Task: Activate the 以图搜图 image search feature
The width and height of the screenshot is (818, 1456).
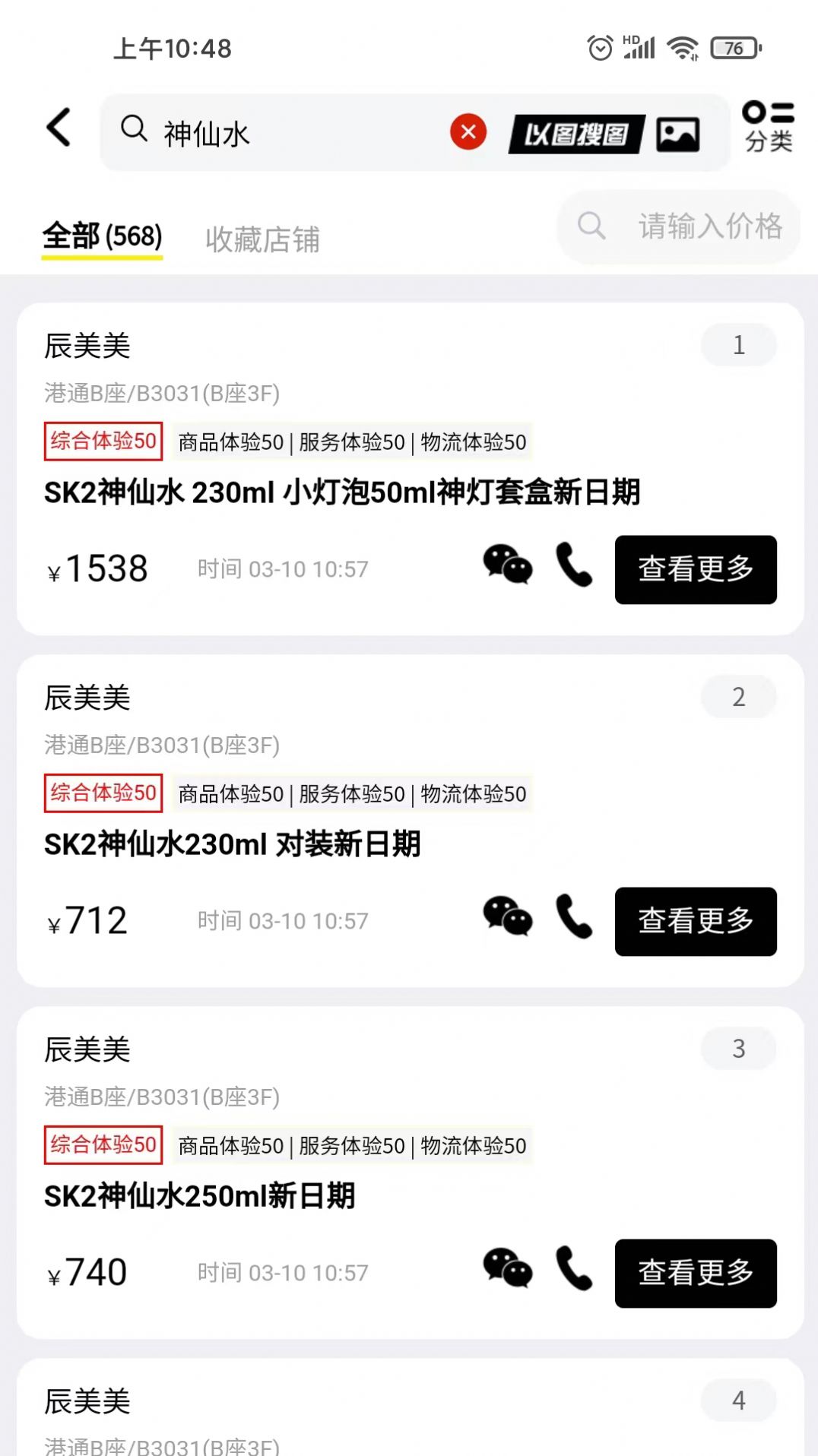Action: pos(575,134)
